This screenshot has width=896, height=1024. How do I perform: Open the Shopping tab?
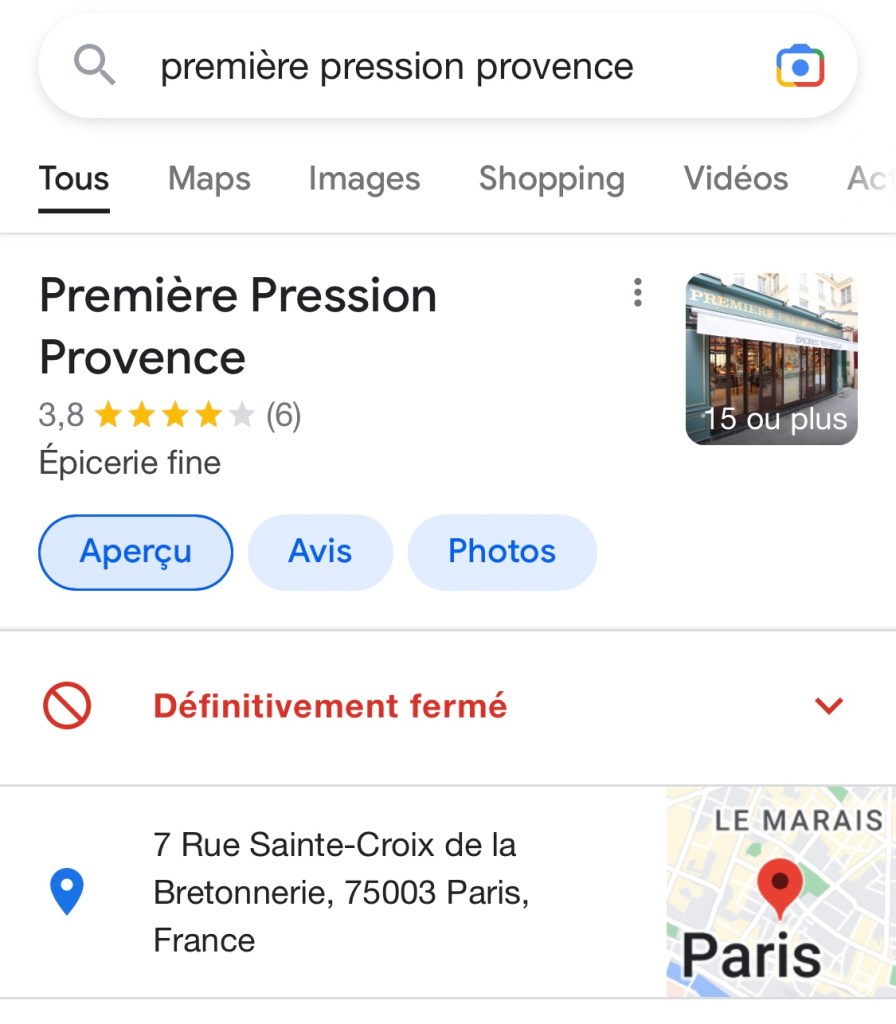pyautogui.click(x=551, y=179)
